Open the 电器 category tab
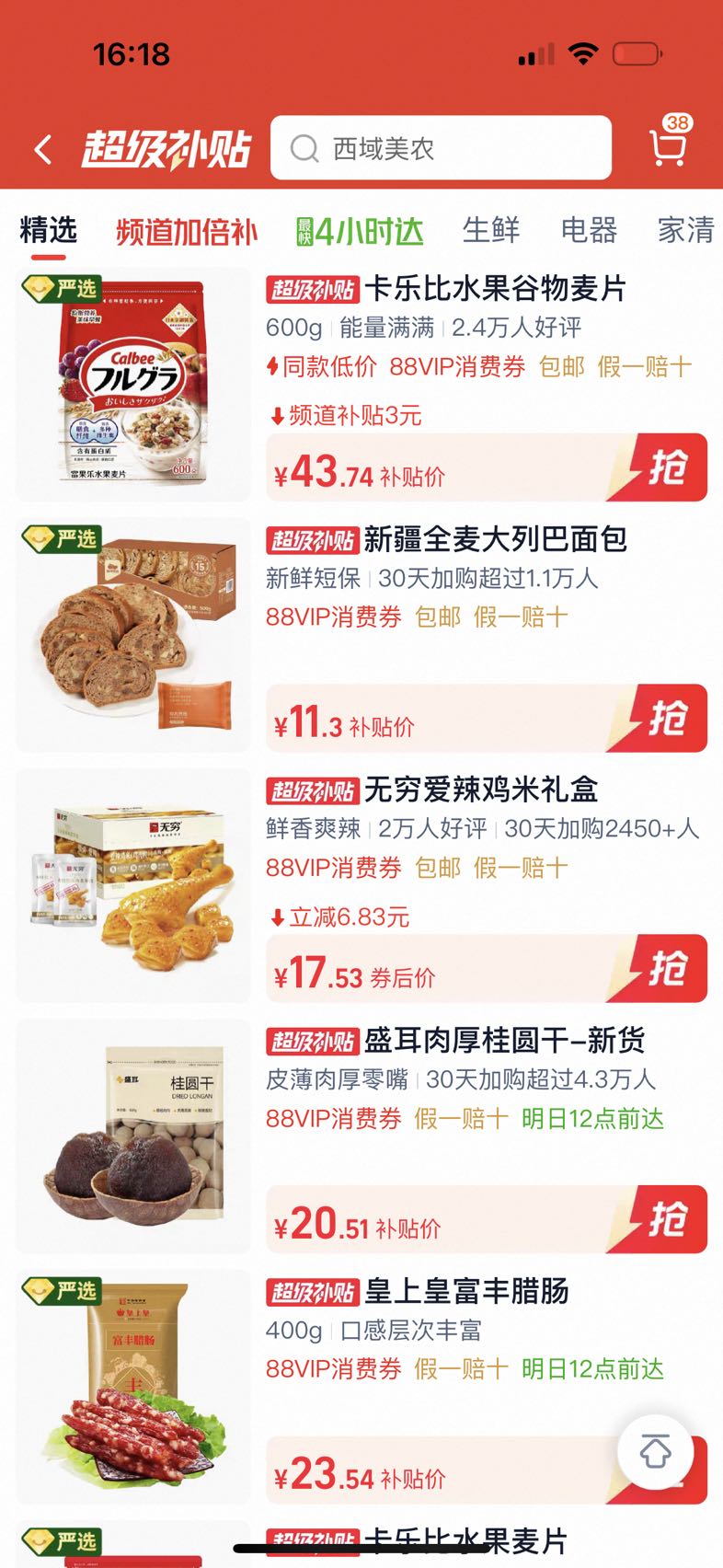 pyautogui.click(x=589, y=230)
